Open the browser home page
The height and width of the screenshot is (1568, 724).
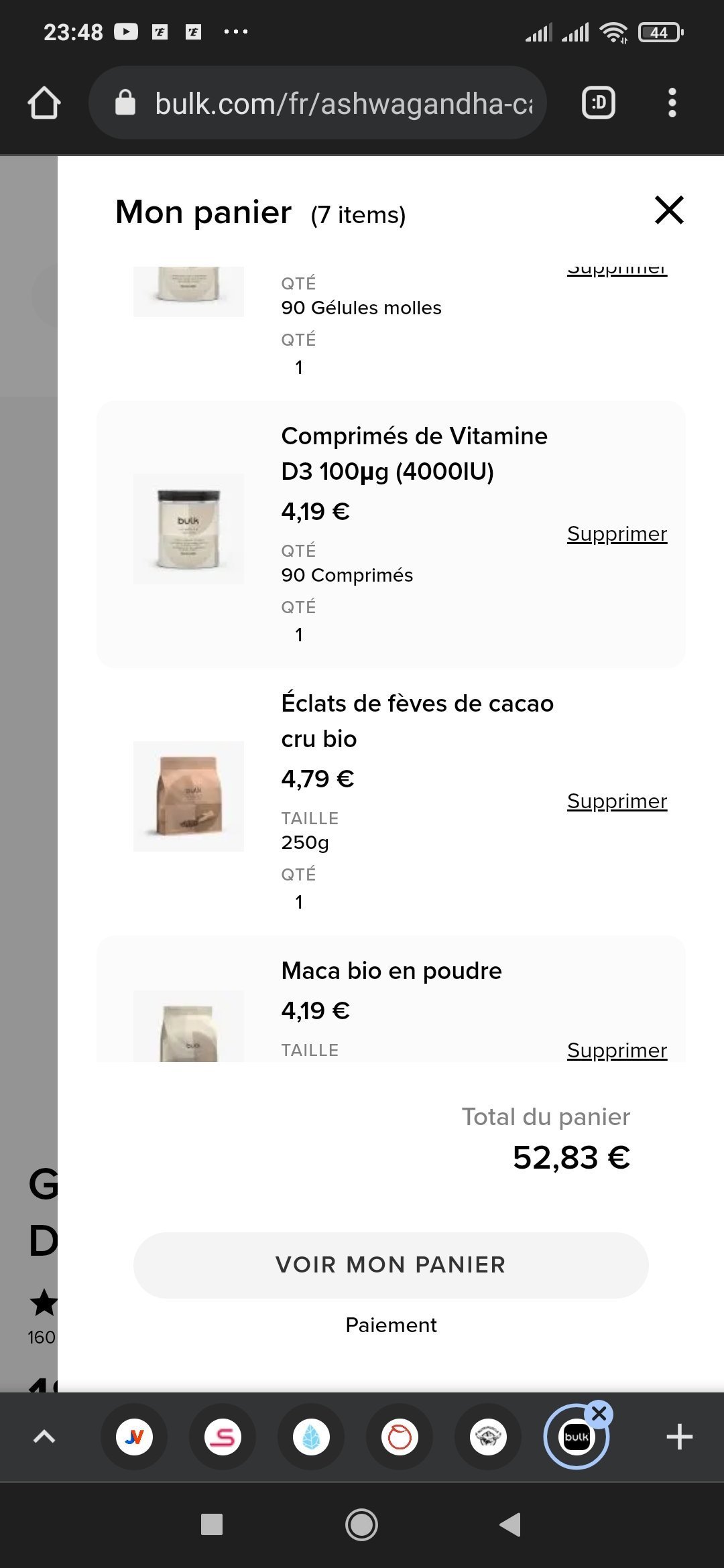44,103
